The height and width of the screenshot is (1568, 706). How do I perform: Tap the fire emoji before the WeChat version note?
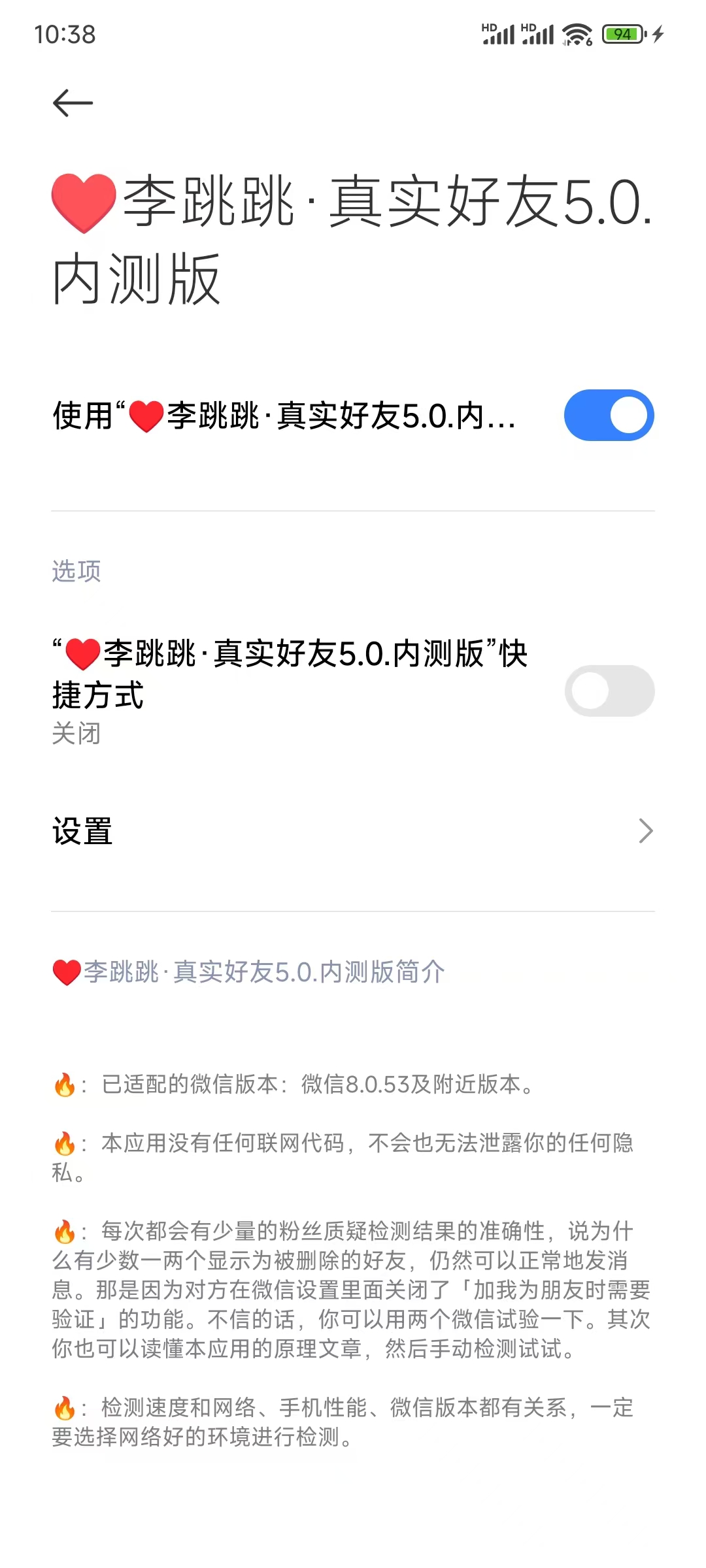(x=63, y=1083)
